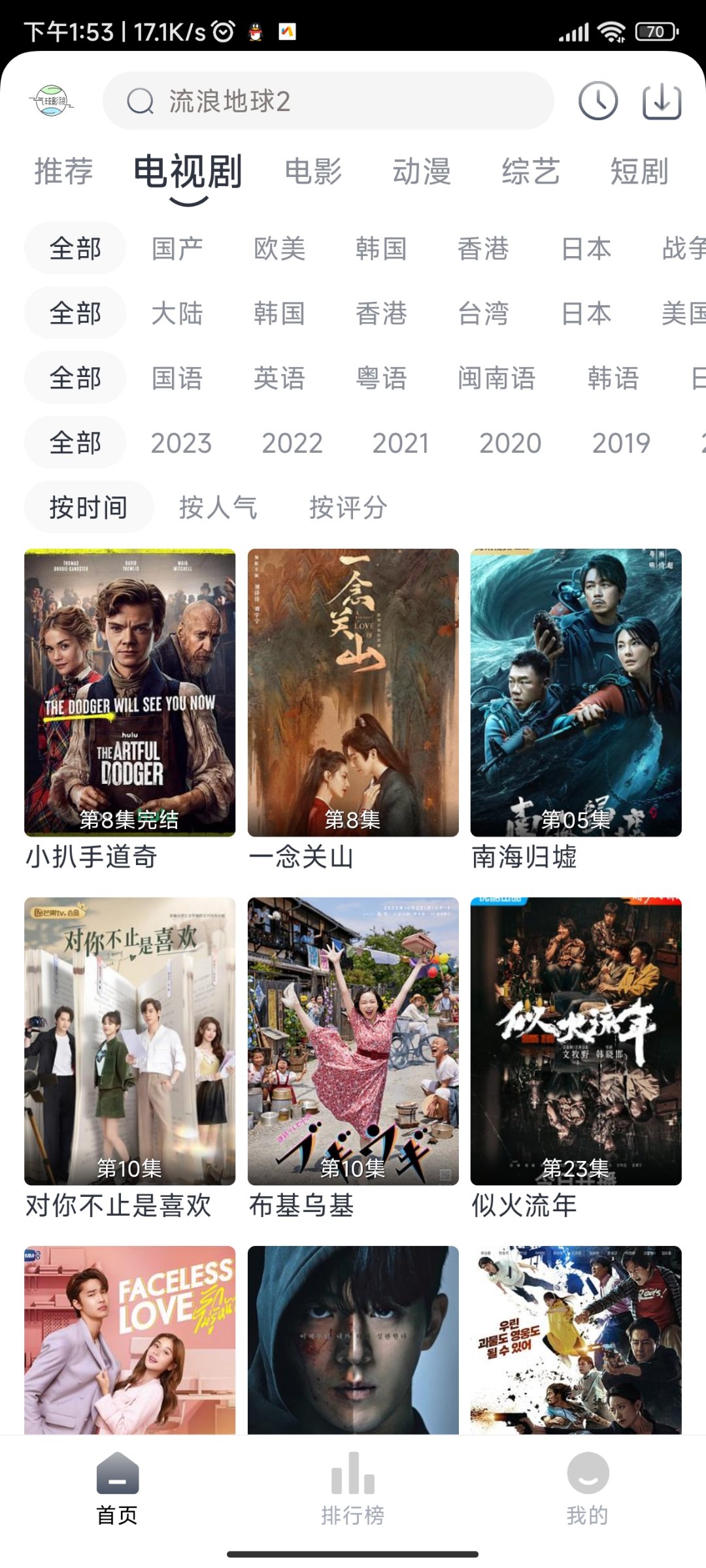Viewport: 706px width, 1568px height.
Task: Open watch history clock icon
Action: (597, 101)
